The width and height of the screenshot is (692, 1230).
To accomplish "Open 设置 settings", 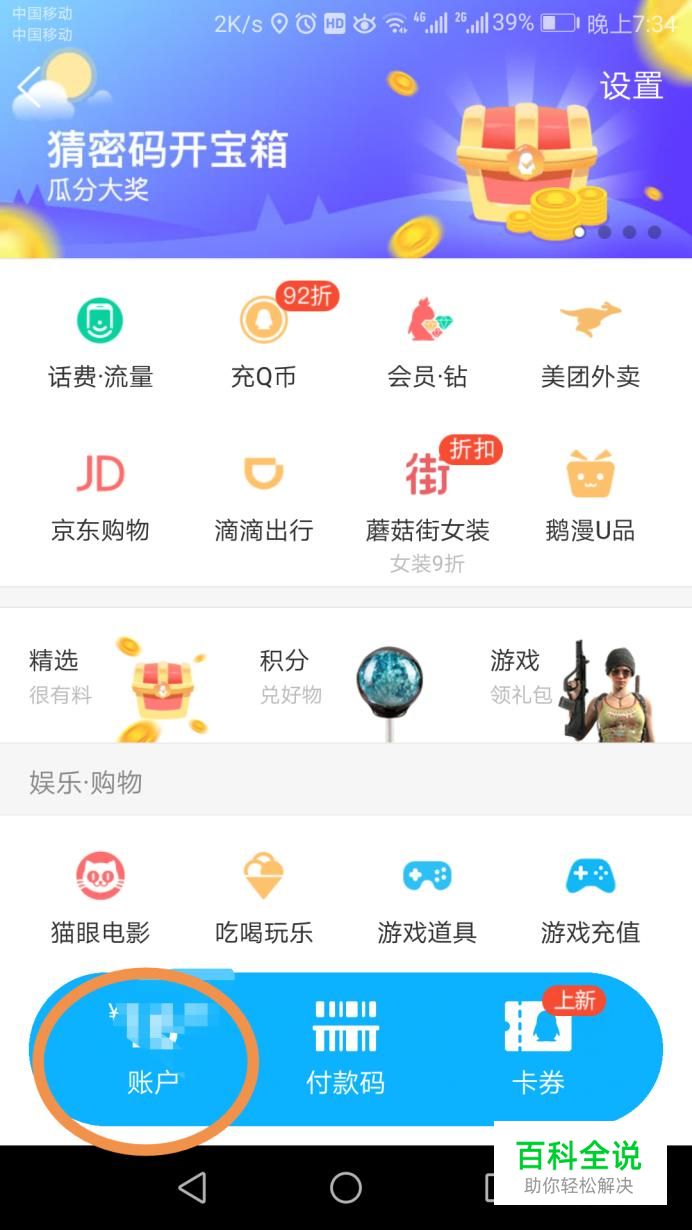I will [x=631, y=86].
